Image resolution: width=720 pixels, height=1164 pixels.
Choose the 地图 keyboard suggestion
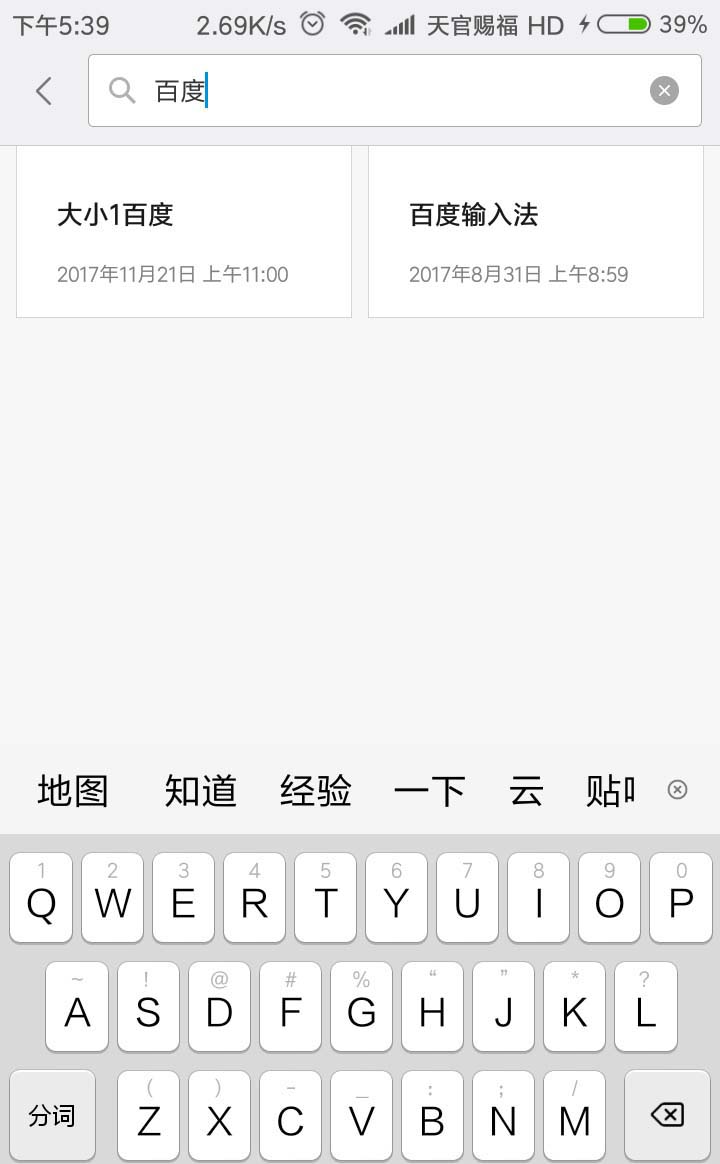(73, 791)
